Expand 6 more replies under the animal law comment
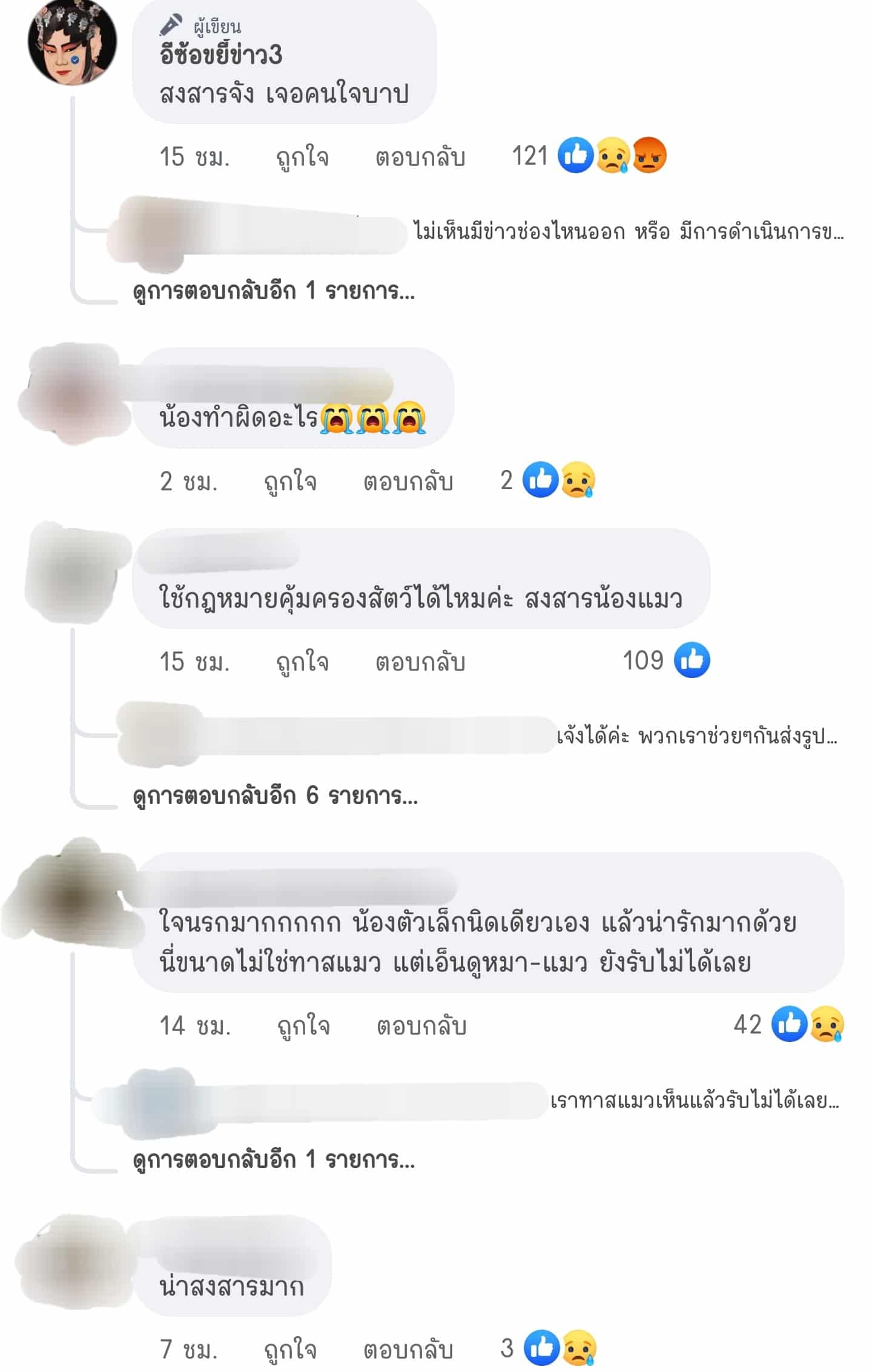Image resolution: width=872 pixels, height=1372 pixels. click(x=276, y=796)
